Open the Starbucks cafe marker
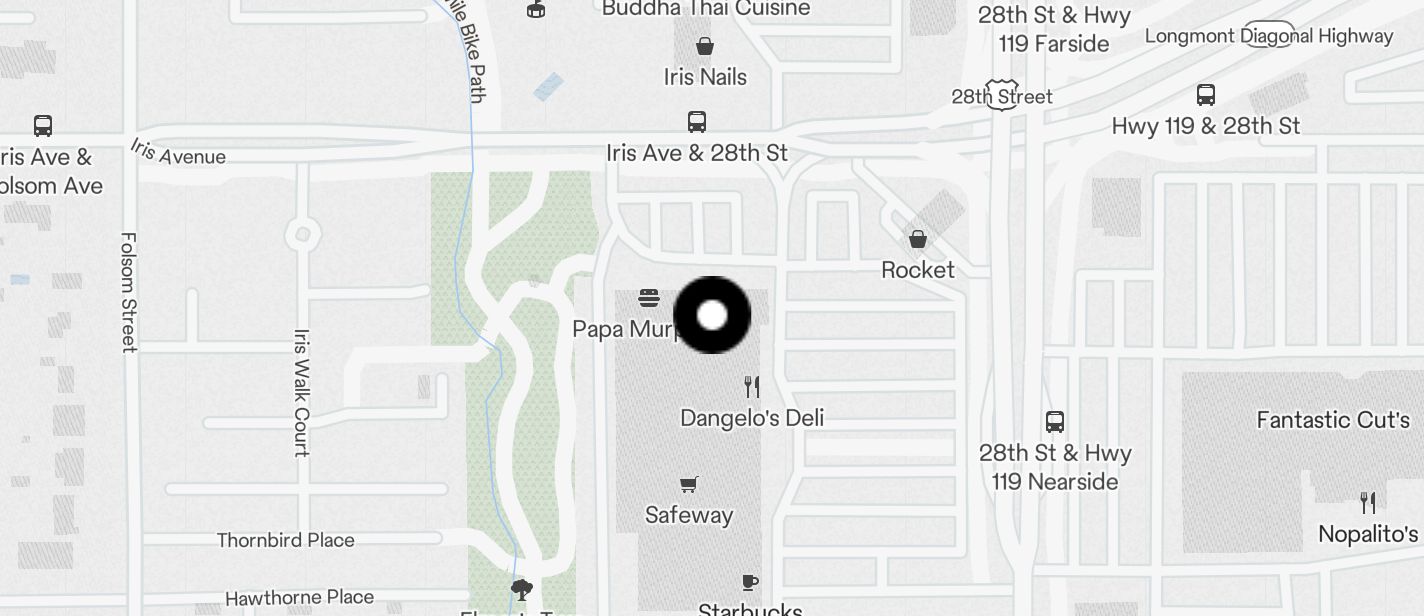This screenshot has height=616, width=1424. (x=750, y=582)
